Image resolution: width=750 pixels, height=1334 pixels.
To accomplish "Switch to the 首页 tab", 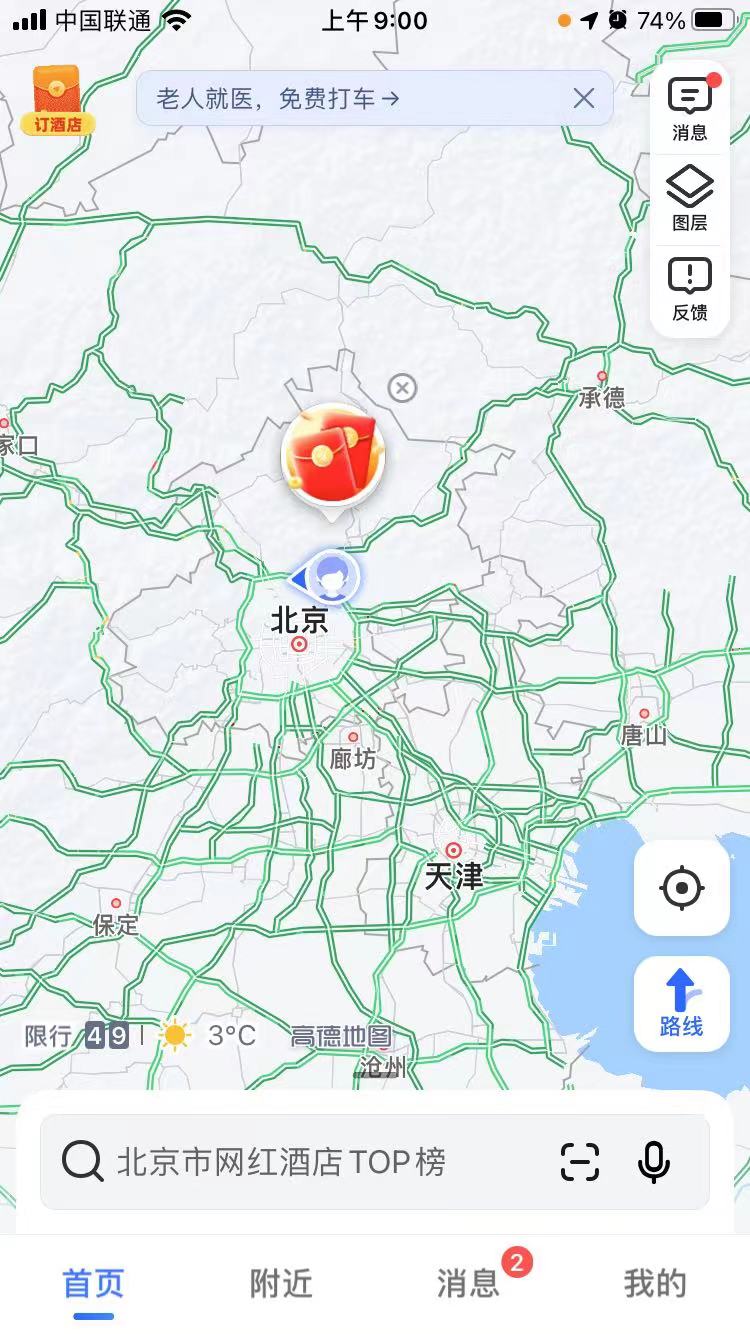I will tap(94, 1283).
